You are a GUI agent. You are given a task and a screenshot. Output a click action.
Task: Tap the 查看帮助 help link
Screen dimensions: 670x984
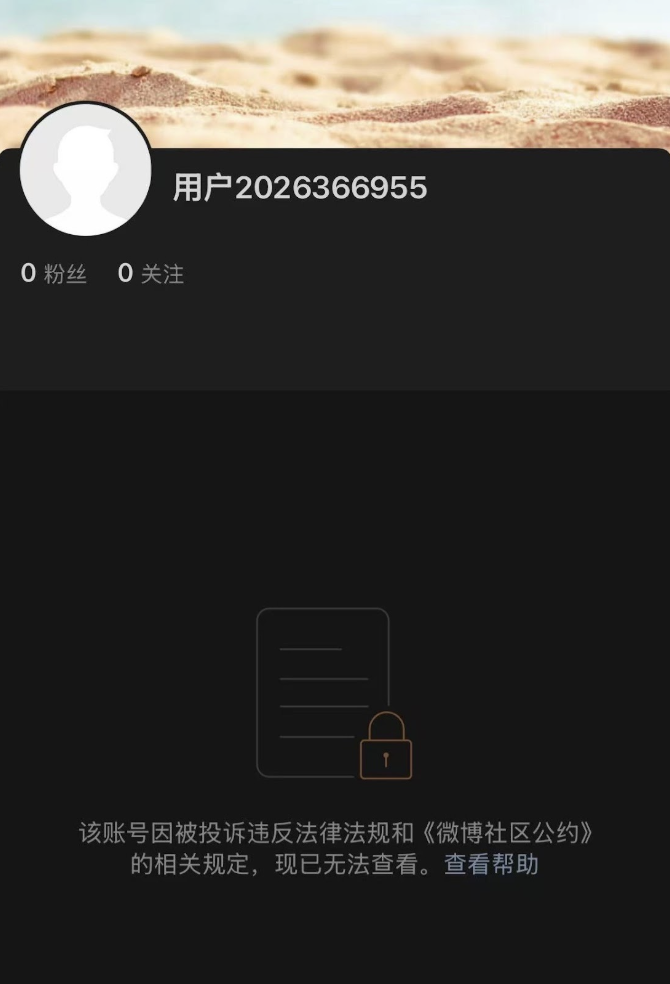(x=491, y=865)
